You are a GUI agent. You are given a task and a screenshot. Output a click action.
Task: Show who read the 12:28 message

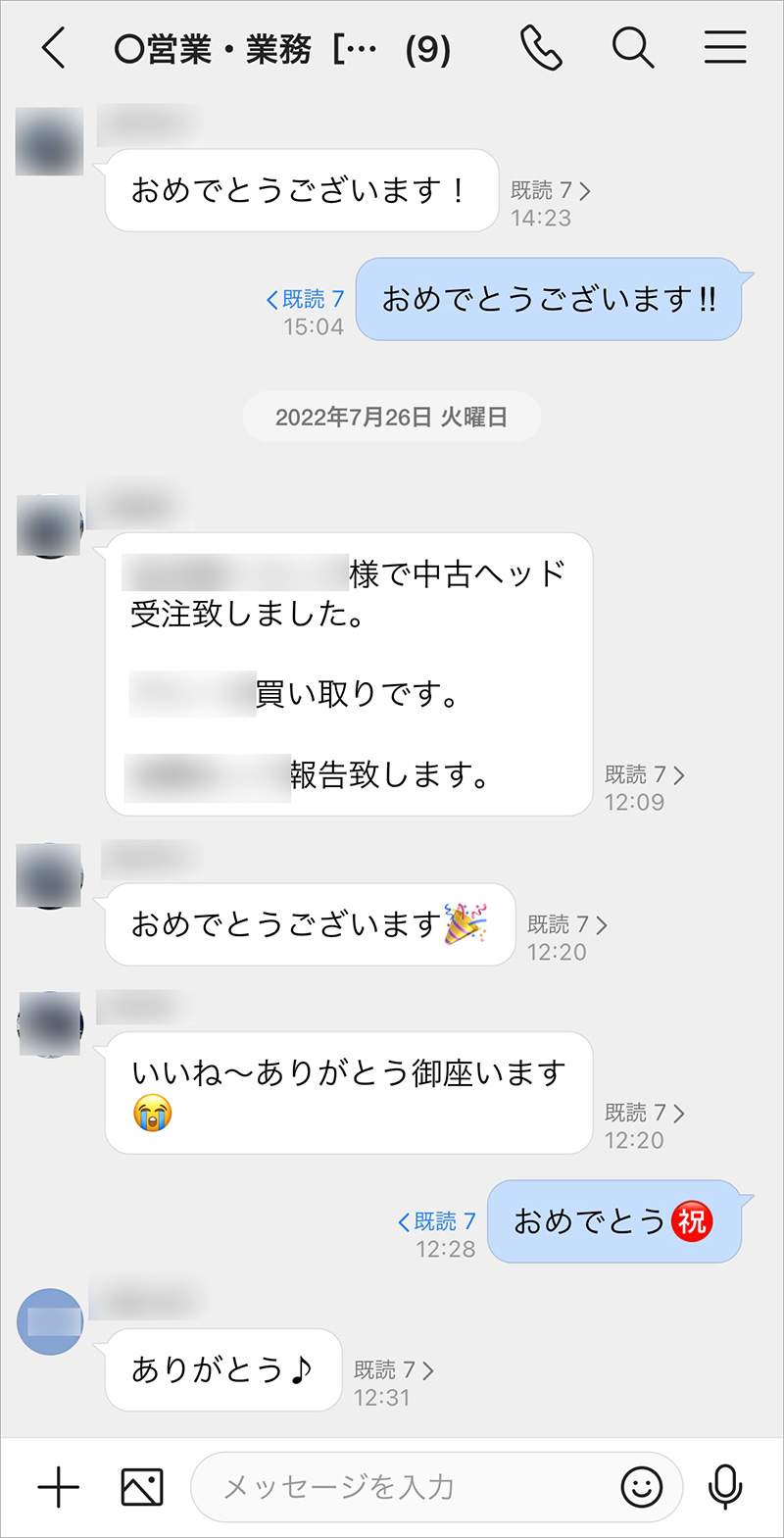[437, 1221]
